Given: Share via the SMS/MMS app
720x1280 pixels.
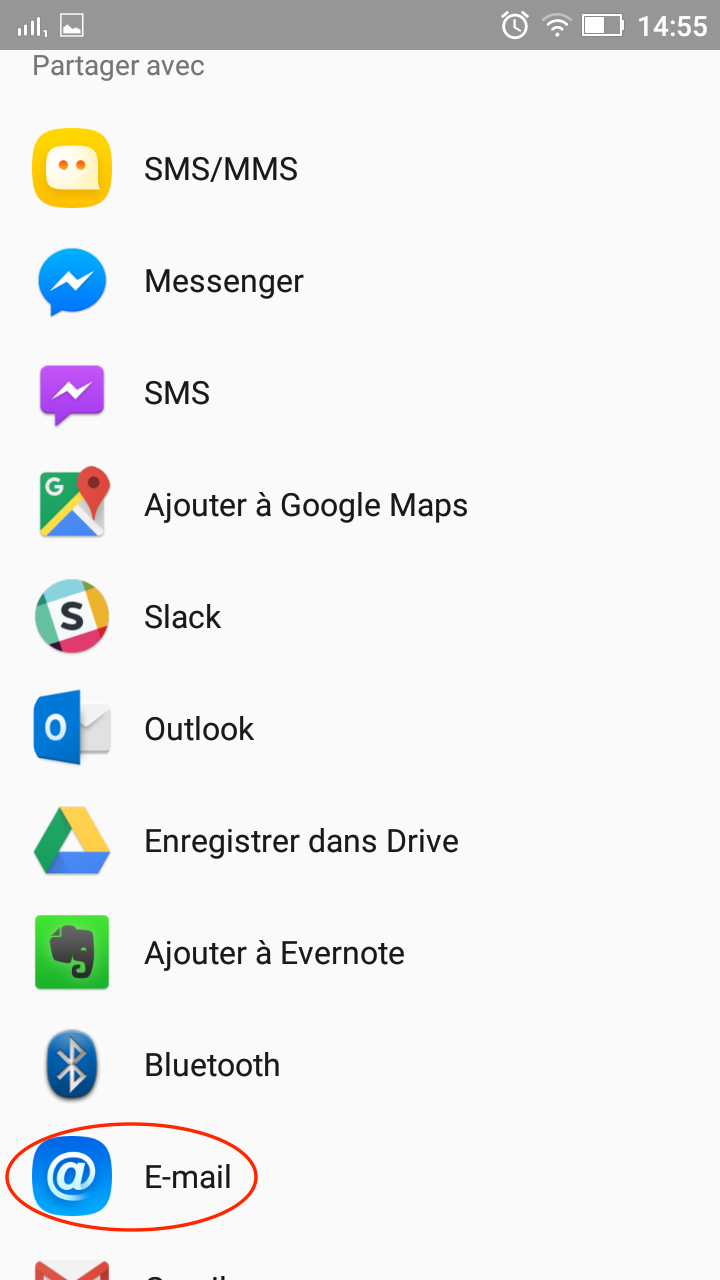Looking at the screenshot, I should coord(220,169).
